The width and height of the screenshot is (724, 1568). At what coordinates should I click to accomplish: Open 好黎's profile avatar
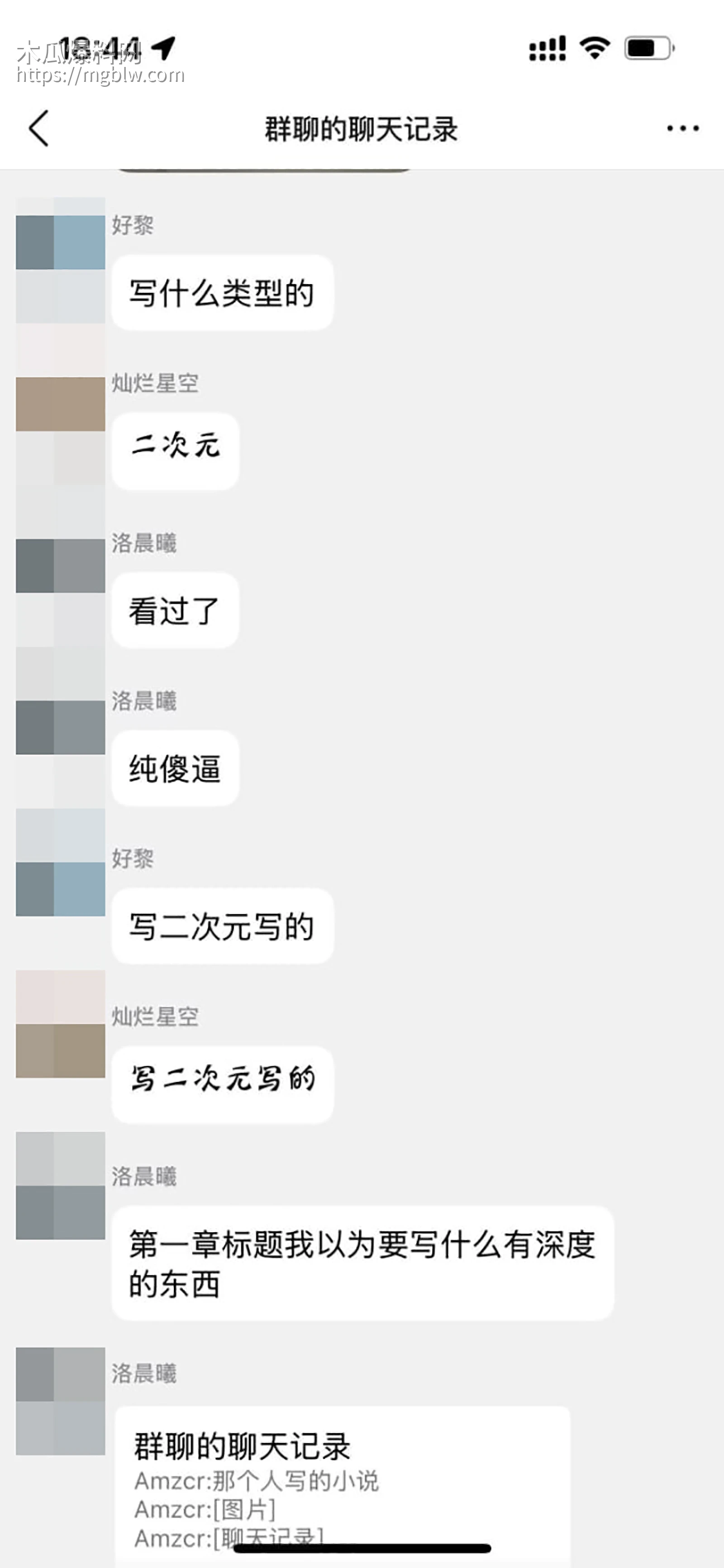[x=59, y=243]
